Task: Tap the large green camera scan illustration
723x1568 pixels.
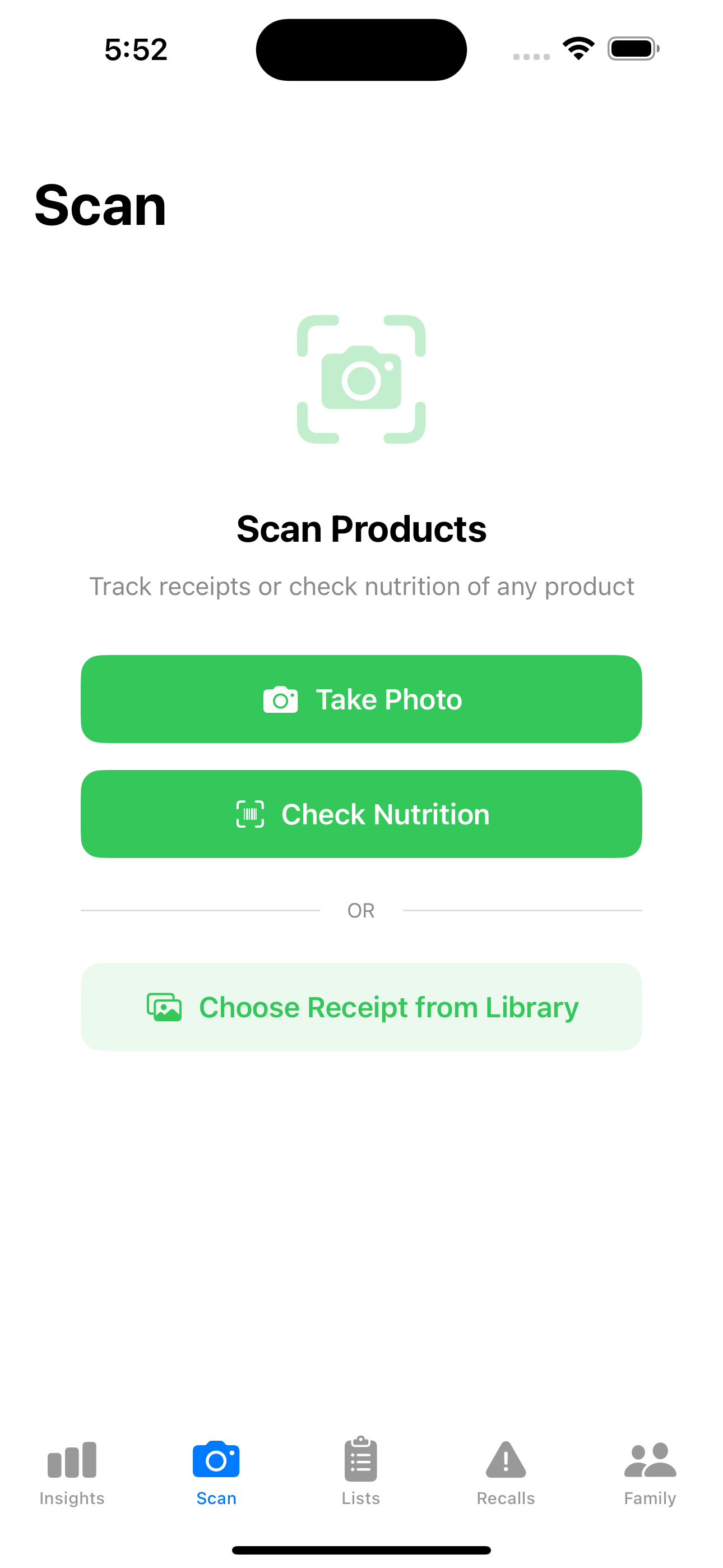Action: pos(361,377)
